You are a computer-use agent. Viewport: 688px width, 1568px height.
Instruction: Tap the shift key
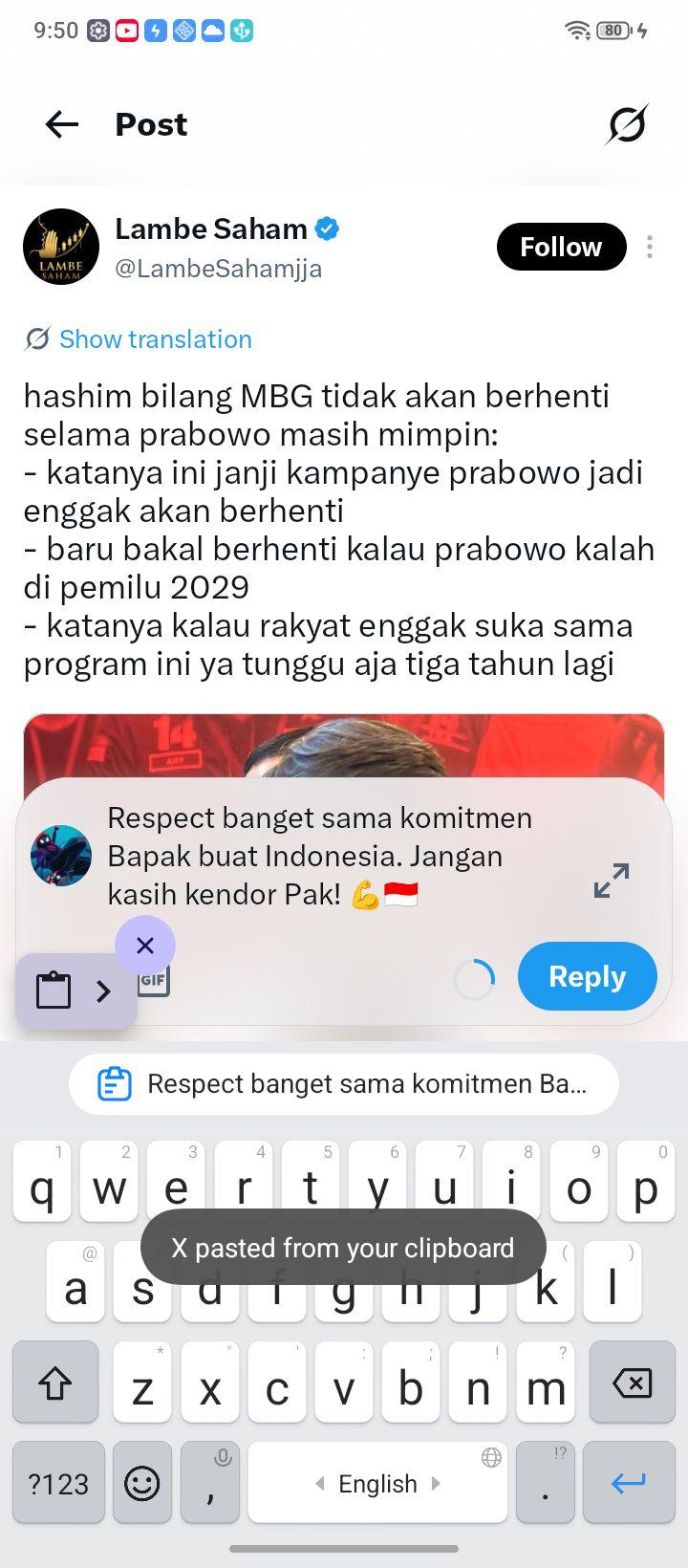55,1383
